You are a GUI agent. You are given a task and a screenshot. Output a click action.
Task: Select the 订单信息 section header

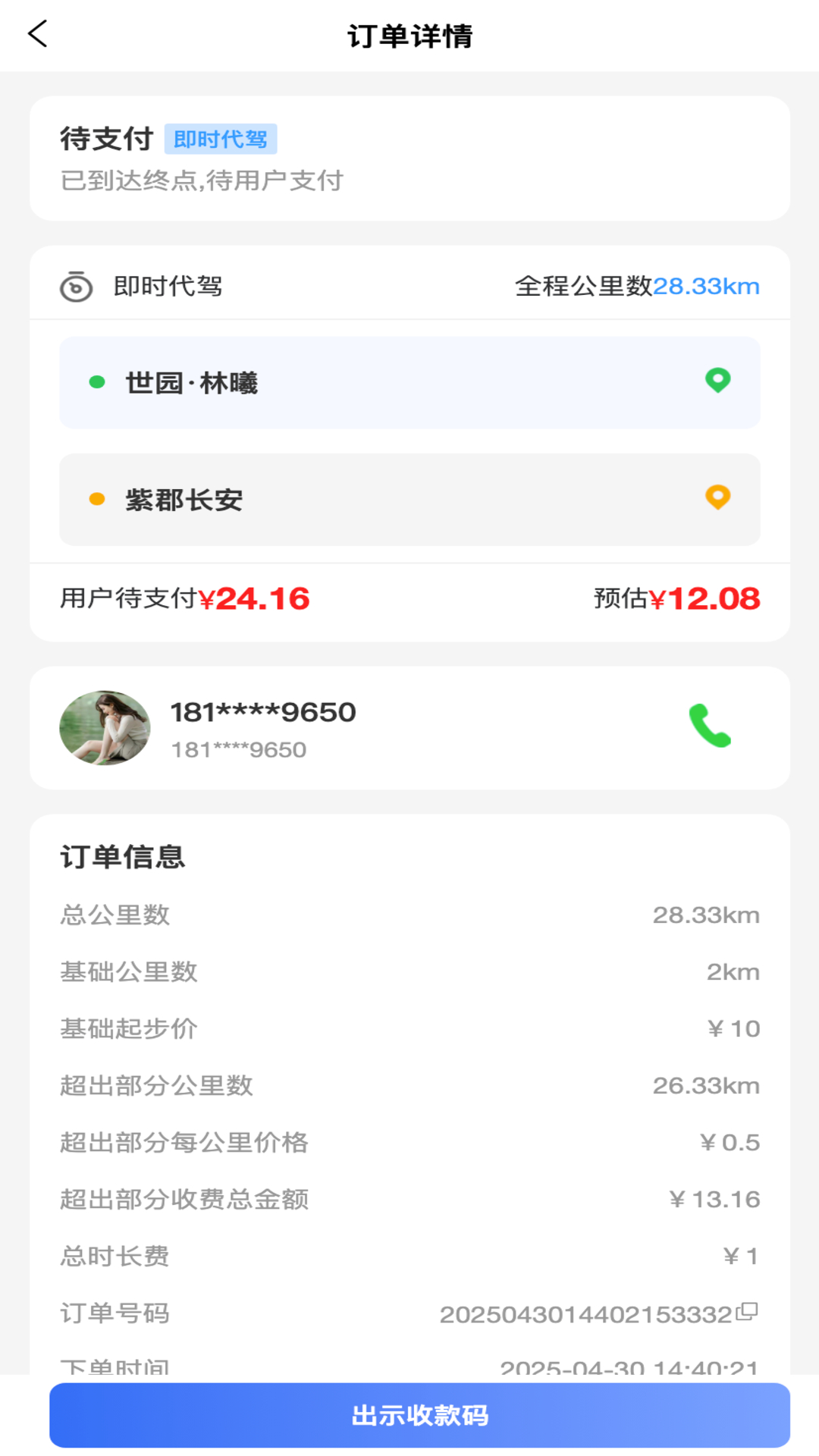[122, 858]
